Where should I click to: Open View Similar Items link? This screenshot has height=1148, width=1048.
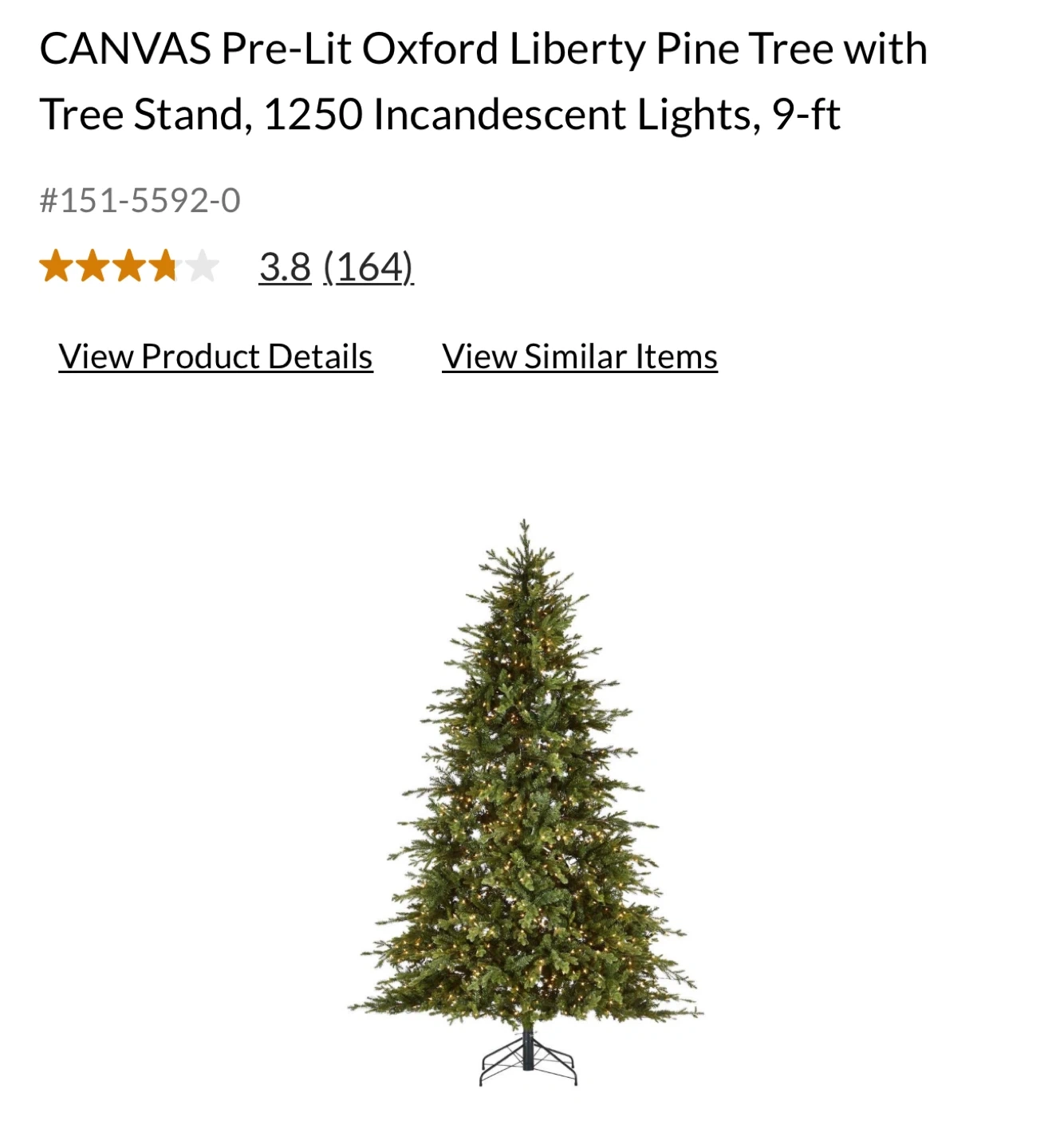click(x=580, y=356)
